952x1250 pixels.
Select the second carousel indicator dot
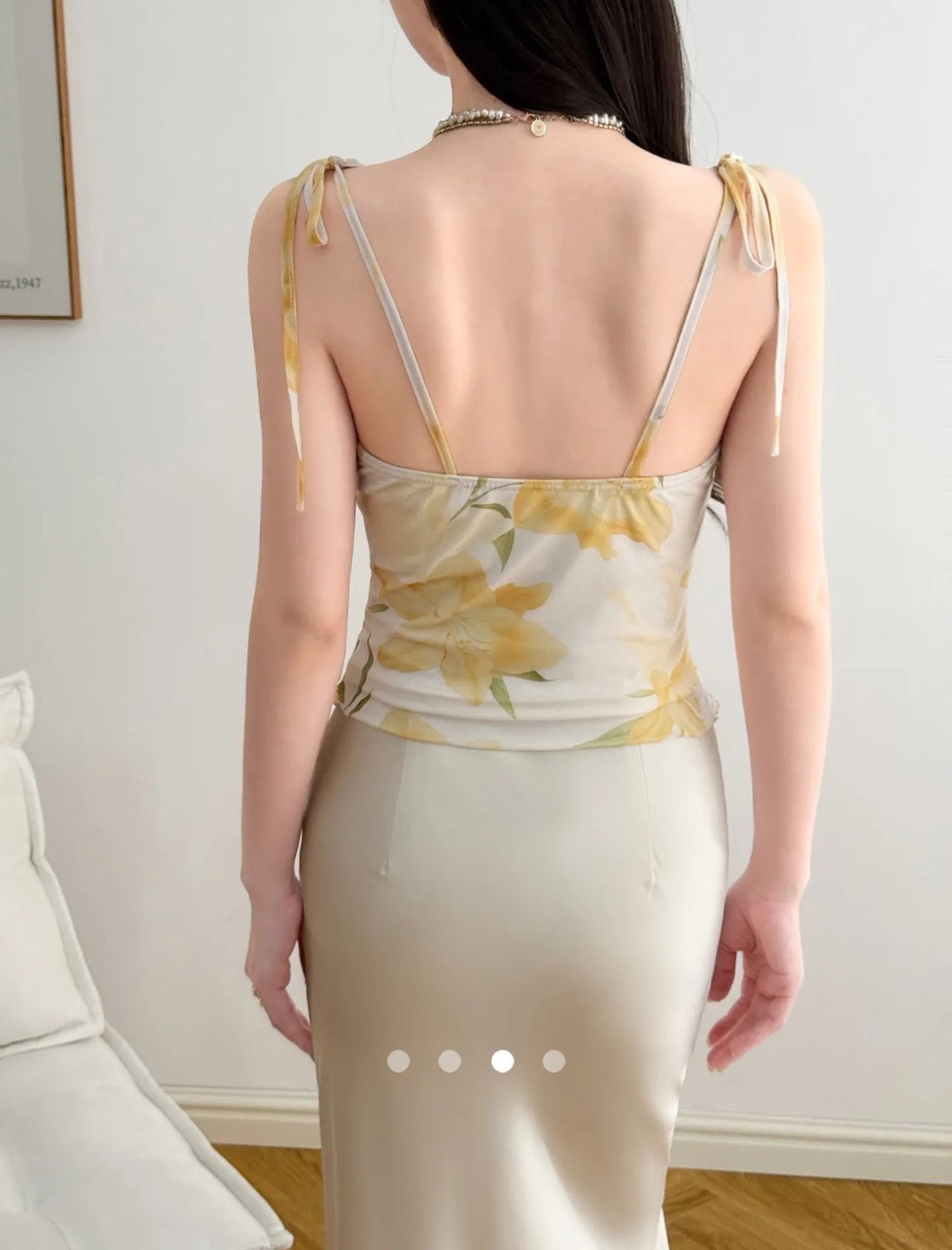(449, 1060)
